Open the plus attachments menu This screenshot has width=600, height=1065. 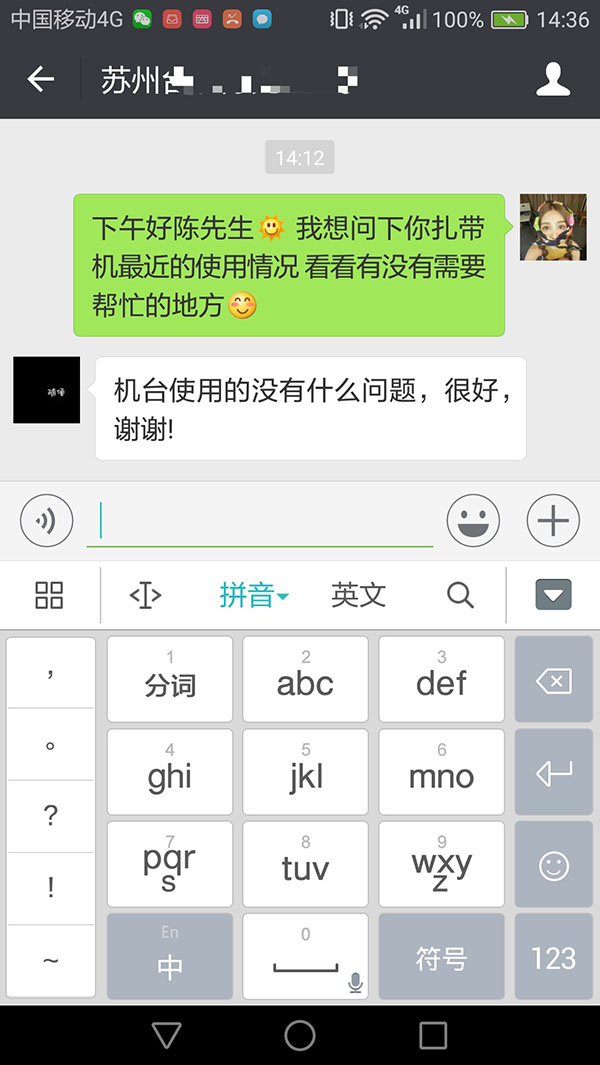tap(553, 520)
